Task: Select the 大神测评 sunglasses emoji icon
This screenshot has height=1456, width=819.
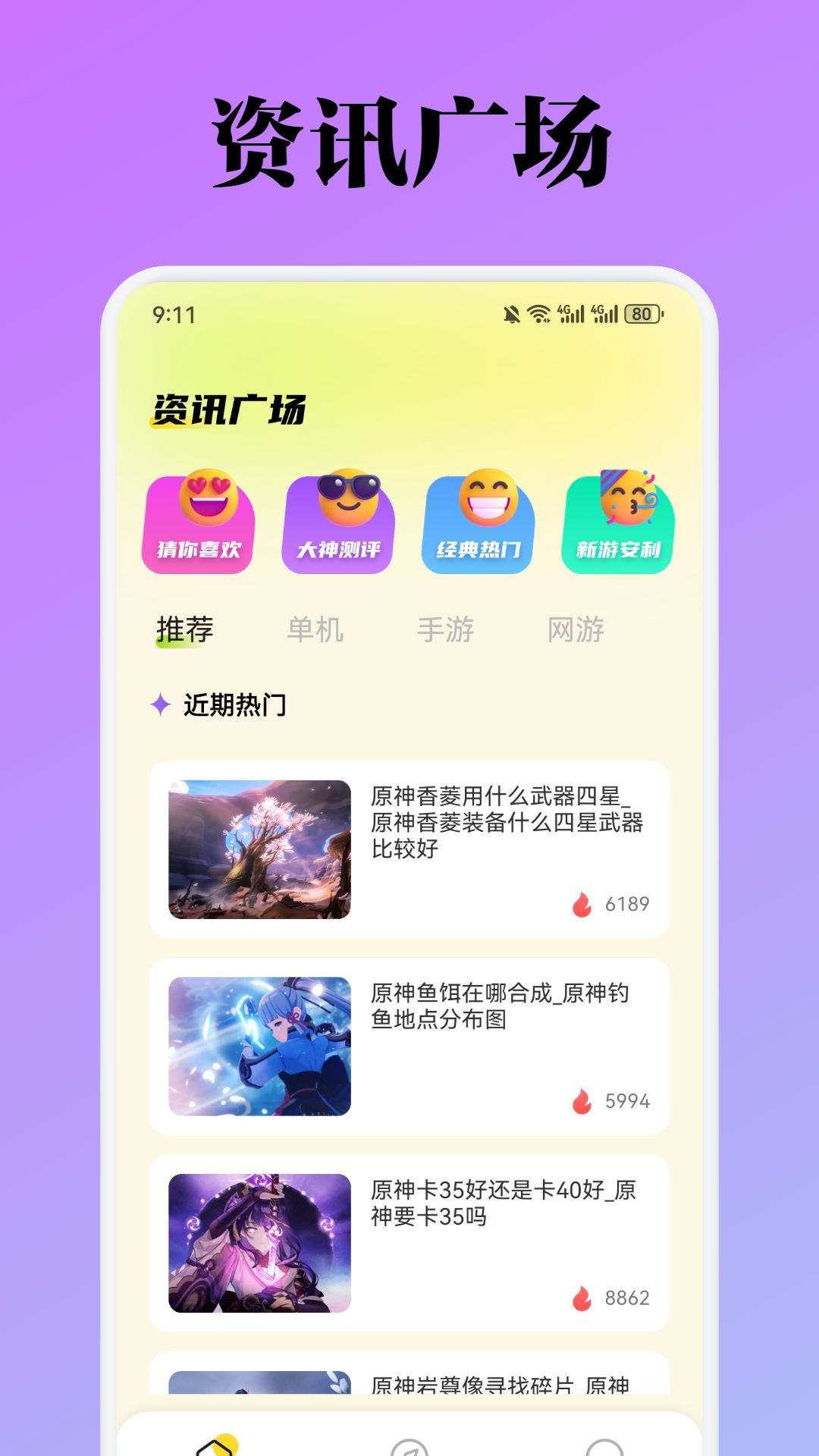Action: 338,521
